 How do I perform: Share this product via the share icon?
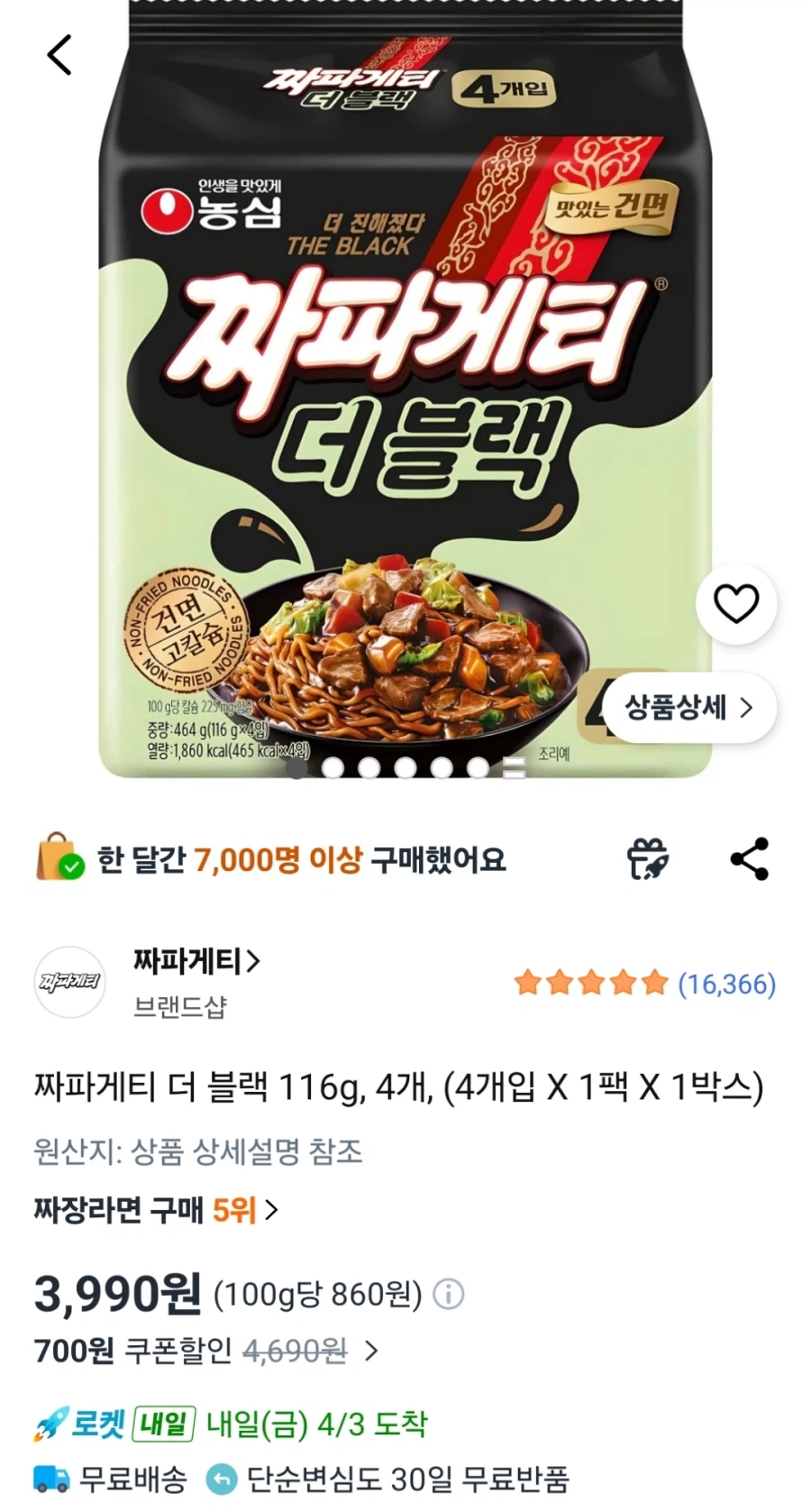(750, 857)
